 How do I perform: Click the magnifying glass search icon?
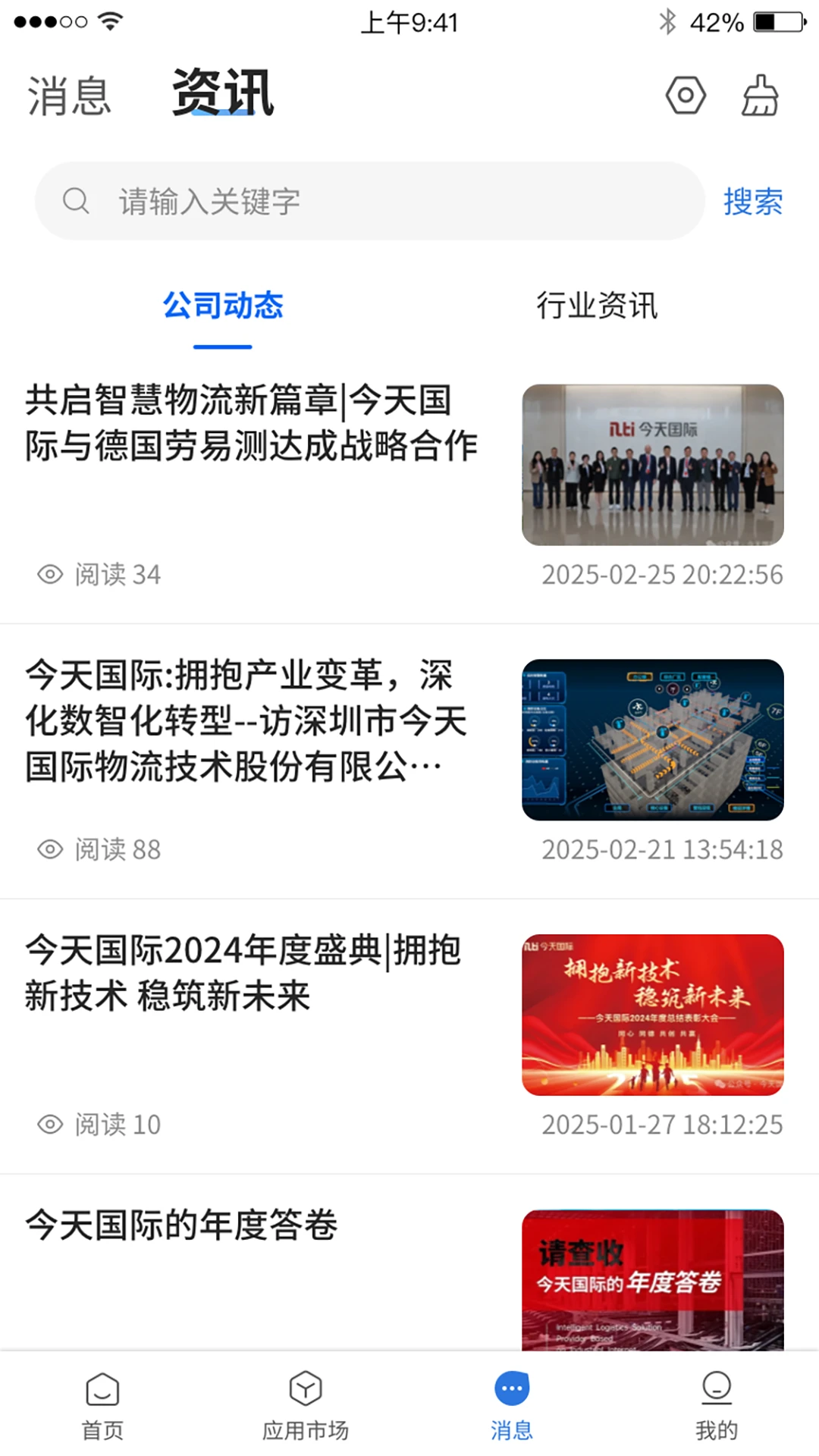click(x=75, y=201)
